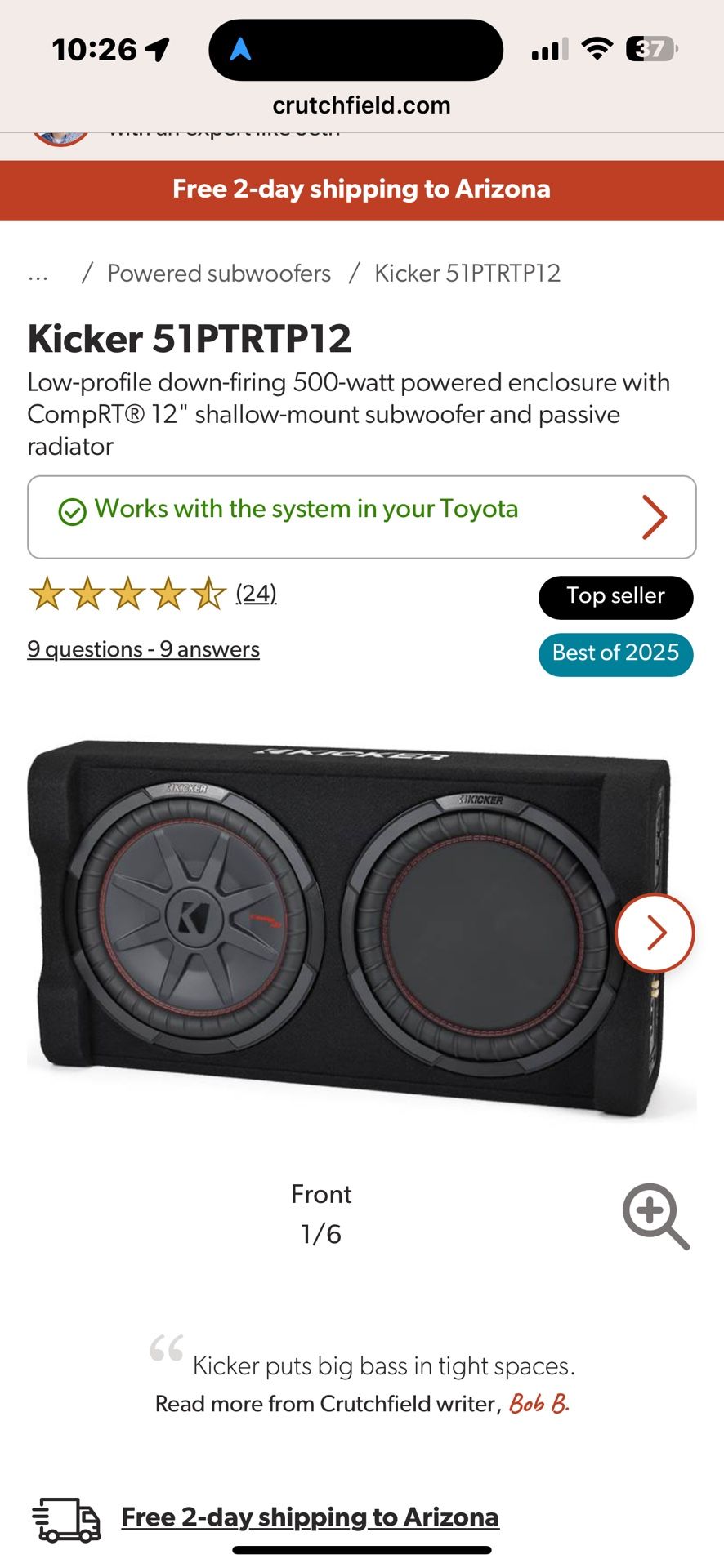Tap the crutchfield.com address bar
The image size is (724, 1568).
point(362,105)
